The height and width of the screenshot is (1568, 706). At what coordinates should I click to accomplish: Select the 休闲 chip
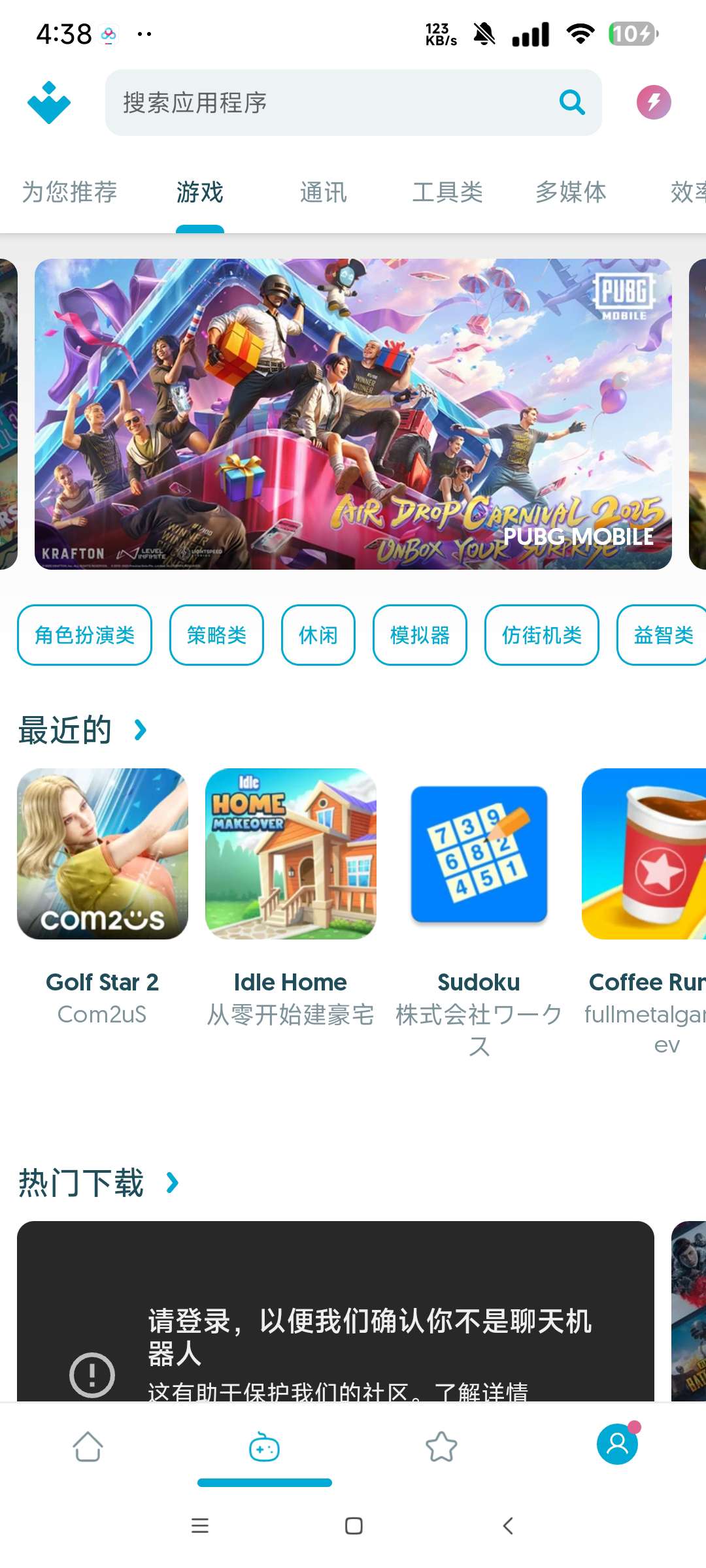[318, 635]
